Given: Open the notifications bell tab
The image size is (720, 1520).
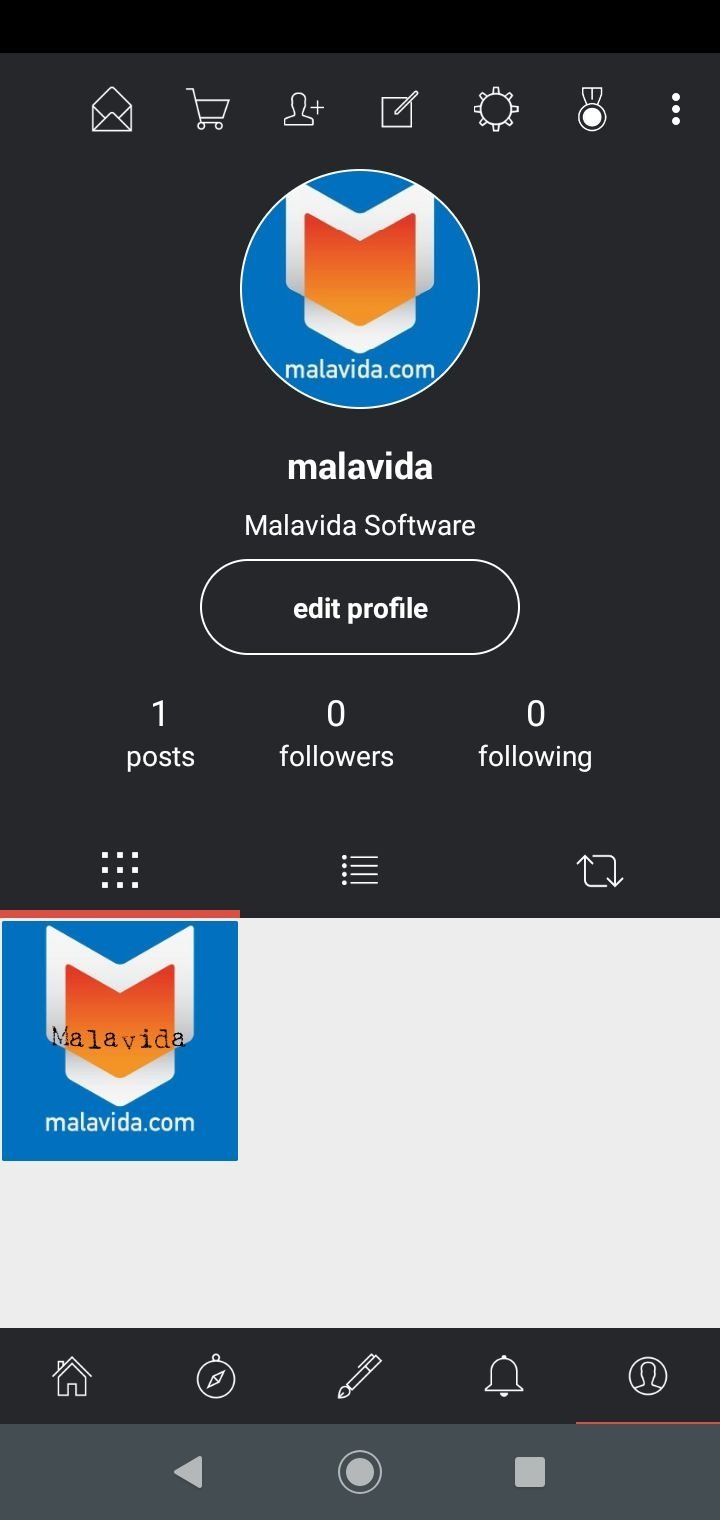Looking at the screenshot, I should (504, 1376).
